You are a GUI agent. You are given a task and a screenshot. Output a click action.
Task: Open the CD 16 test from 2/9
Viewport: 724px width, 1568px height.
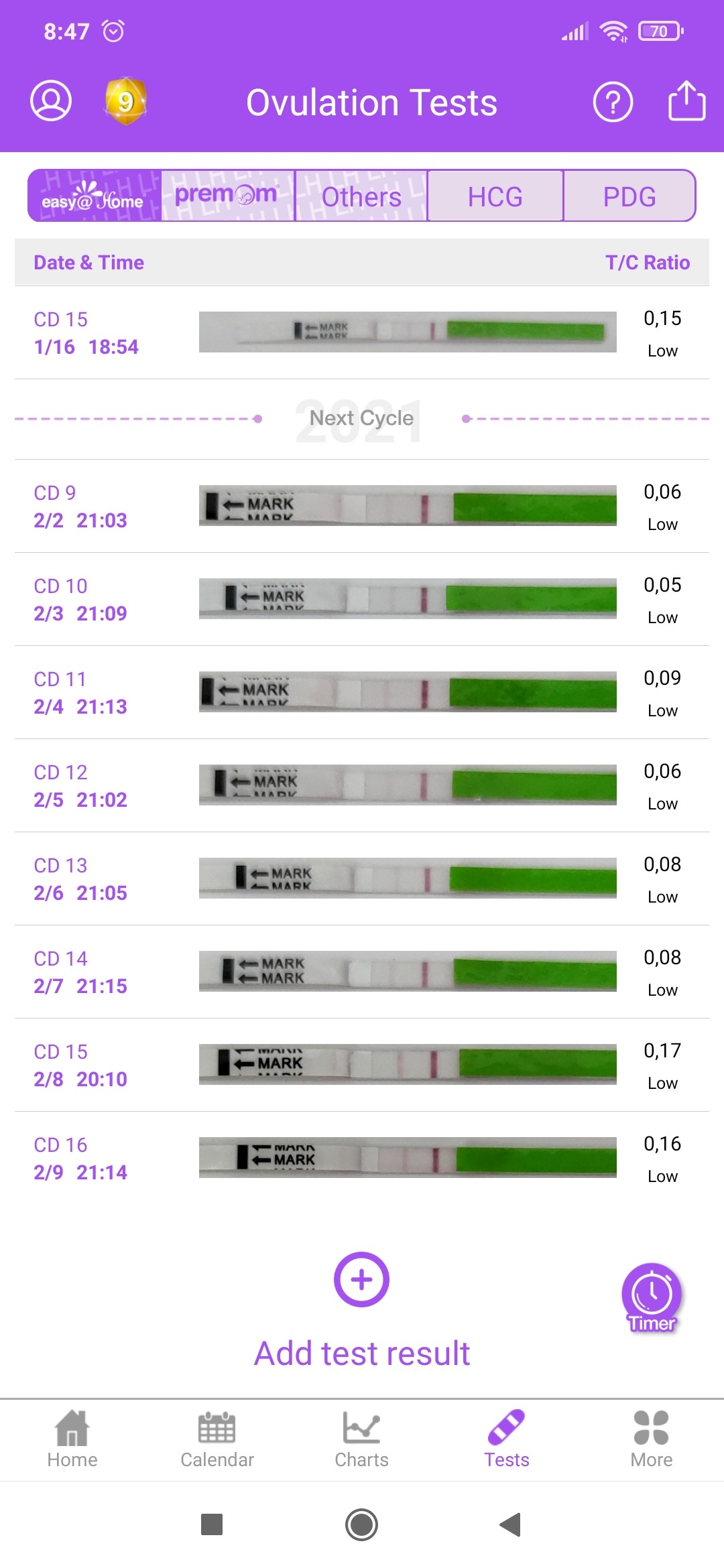tap(362, 1158)
